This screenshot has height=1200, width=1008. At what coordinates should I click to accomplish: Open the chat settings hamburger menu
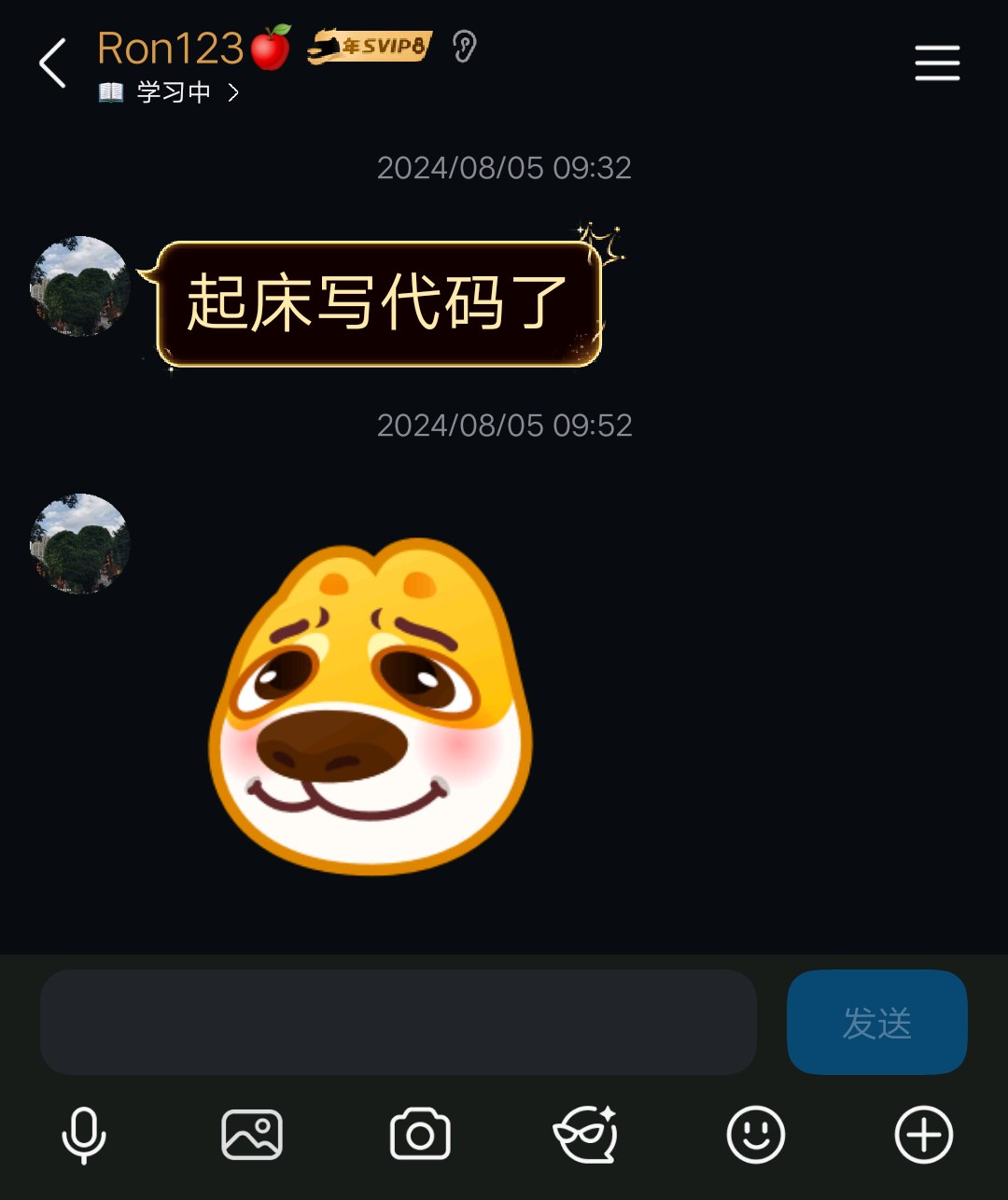click(937, 63)
